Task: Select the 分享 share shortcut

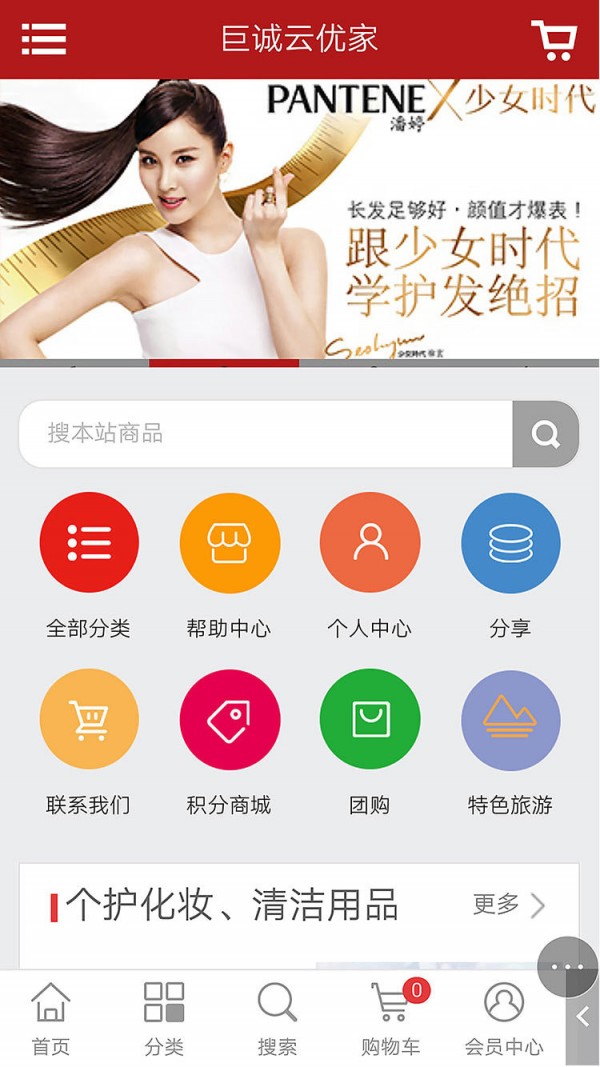Action: (510, 542)
